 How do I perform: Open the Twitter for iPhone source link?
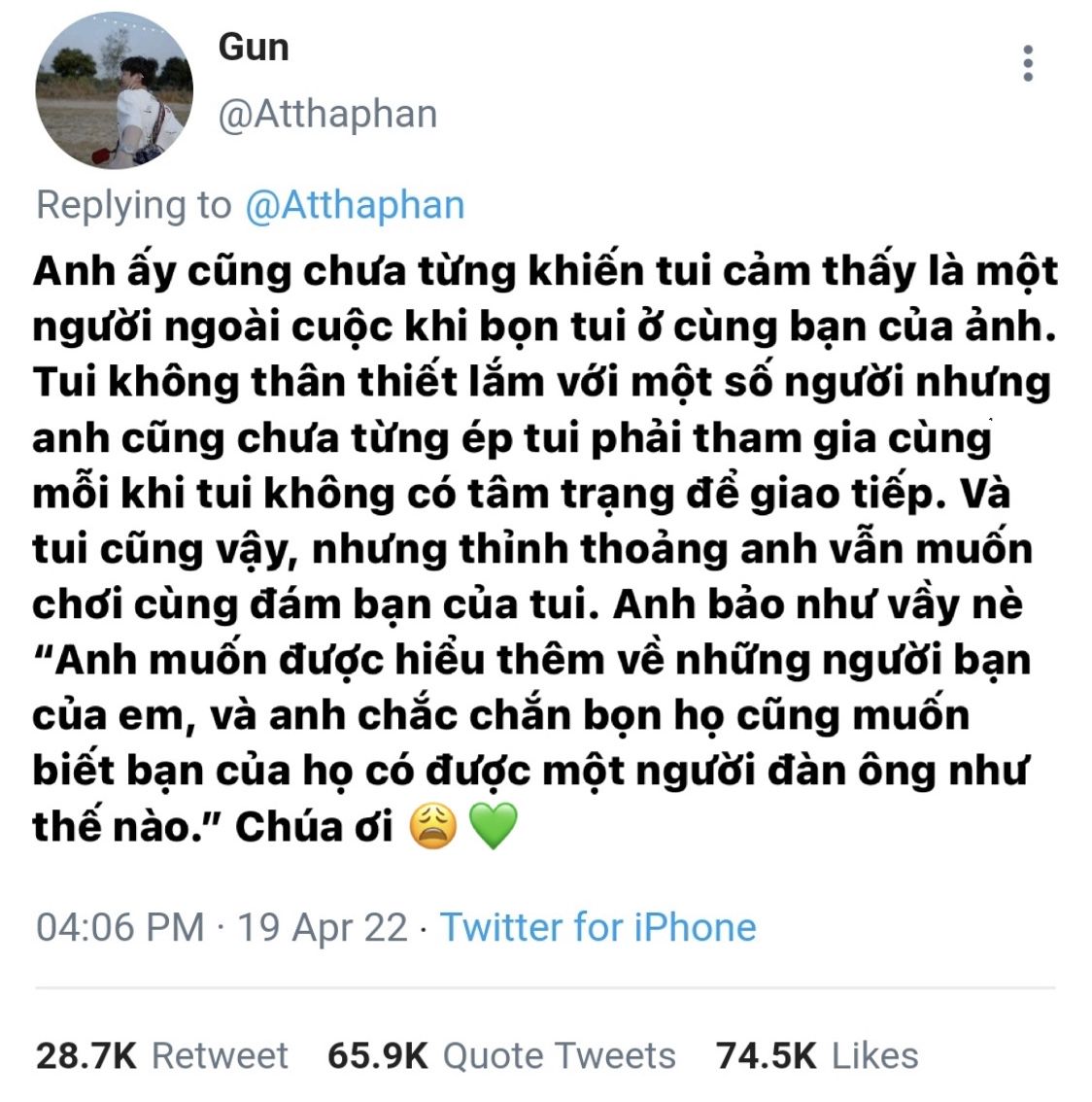[597, 927]
